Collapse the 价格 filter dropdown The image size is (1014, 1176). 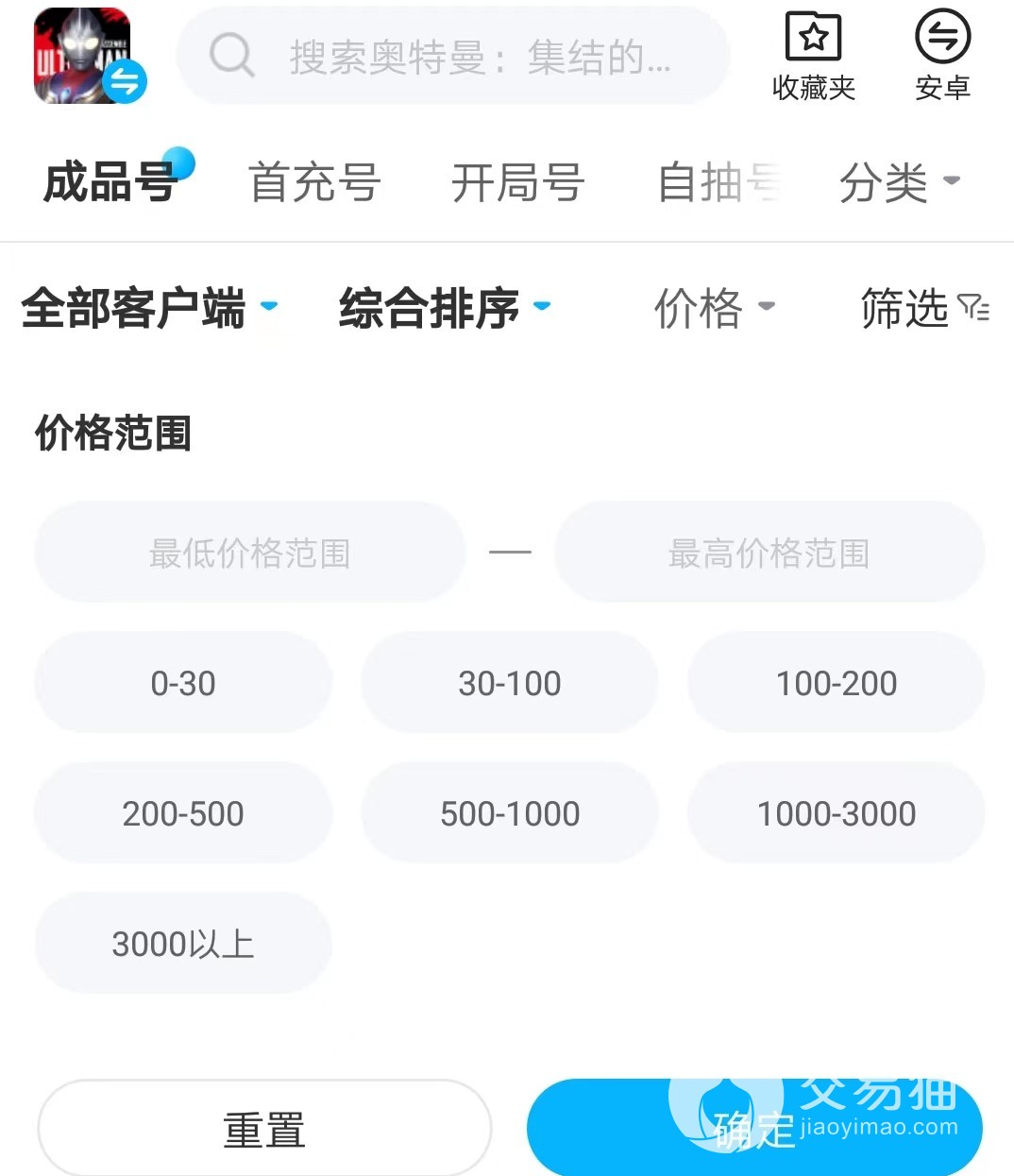pos(714,308)
